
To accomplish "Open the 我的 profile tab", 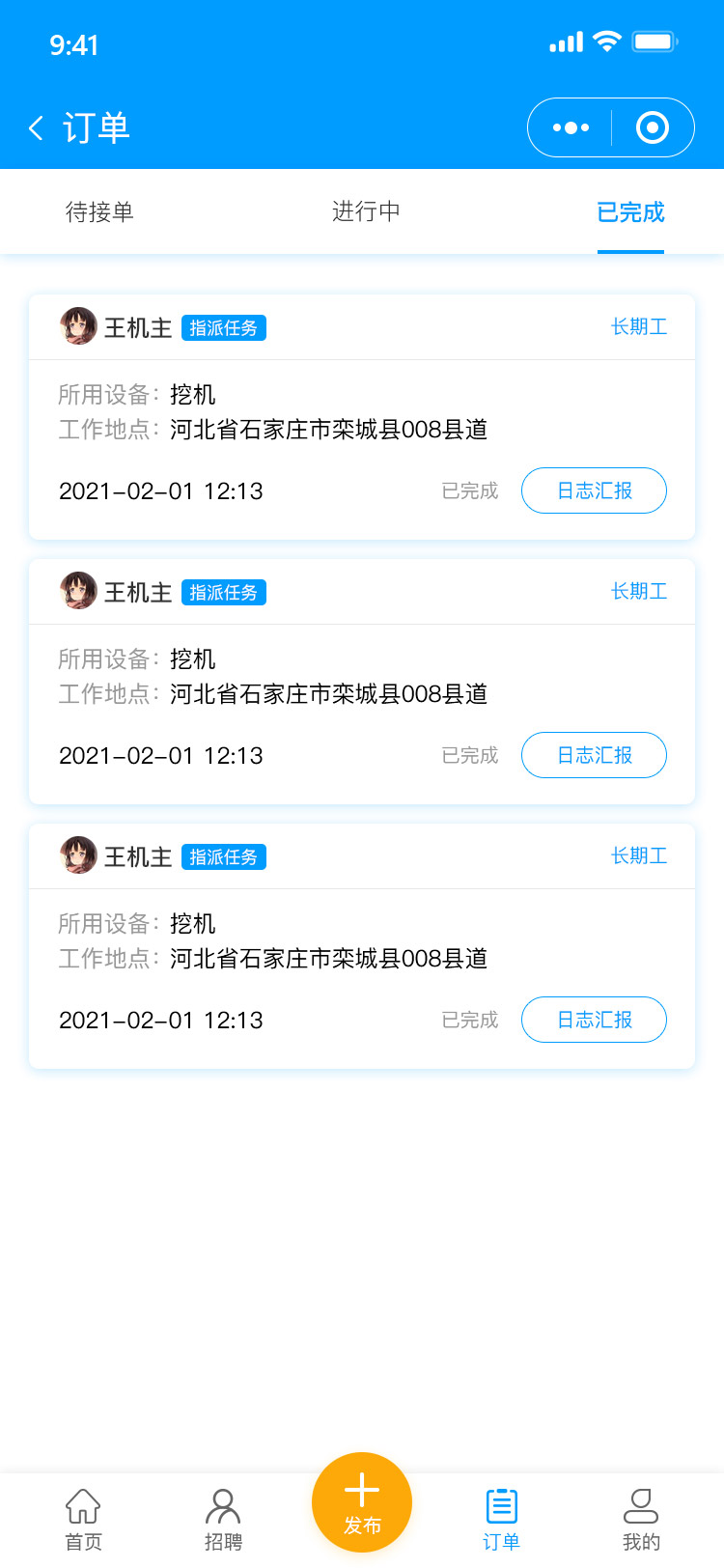I will (x=641, y=1520).
